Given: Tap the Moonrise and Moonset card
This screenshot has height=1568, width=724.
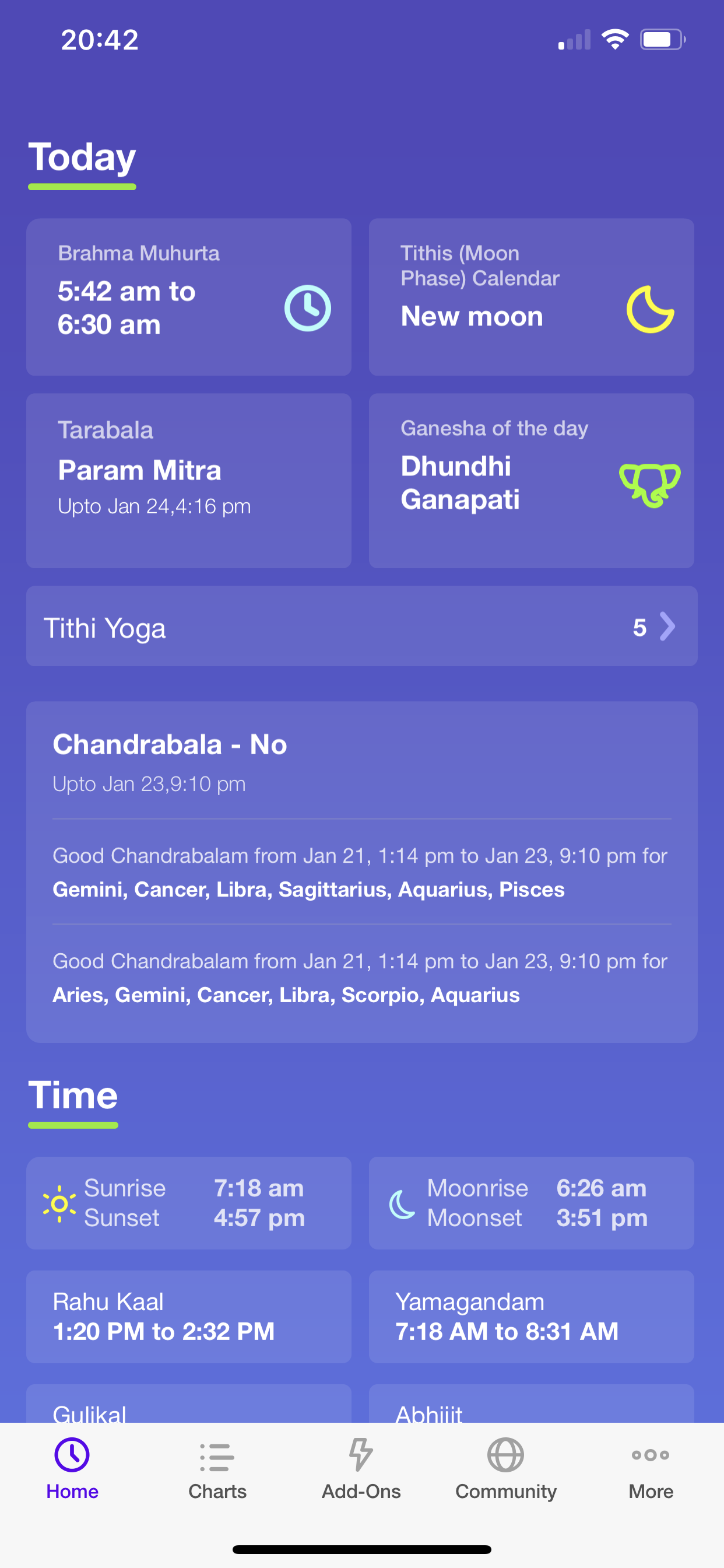Looking at the screenshot, I should 531,1203.
